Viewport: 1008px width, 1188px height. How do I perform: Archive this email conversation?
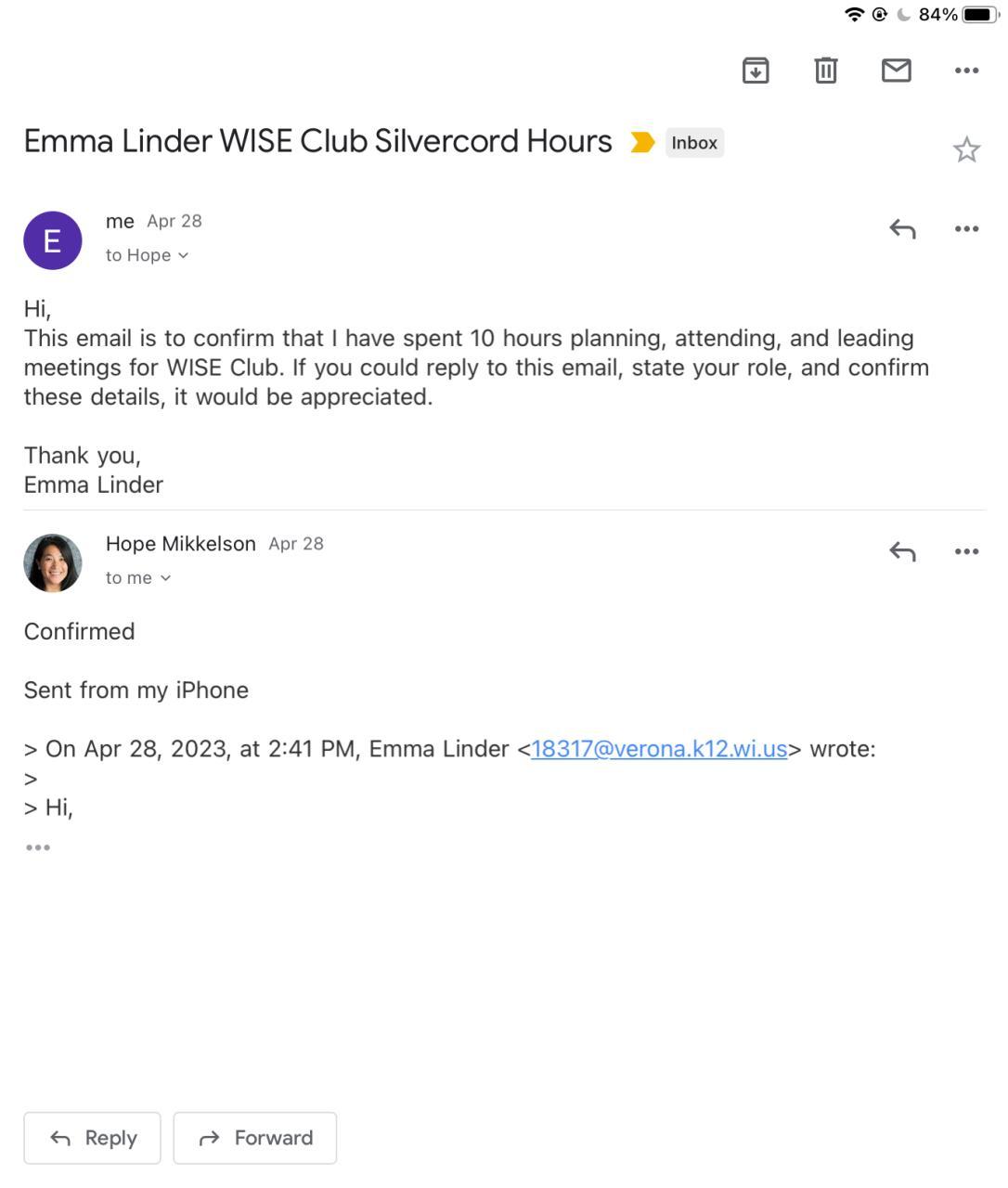click(x=756, y=71)
